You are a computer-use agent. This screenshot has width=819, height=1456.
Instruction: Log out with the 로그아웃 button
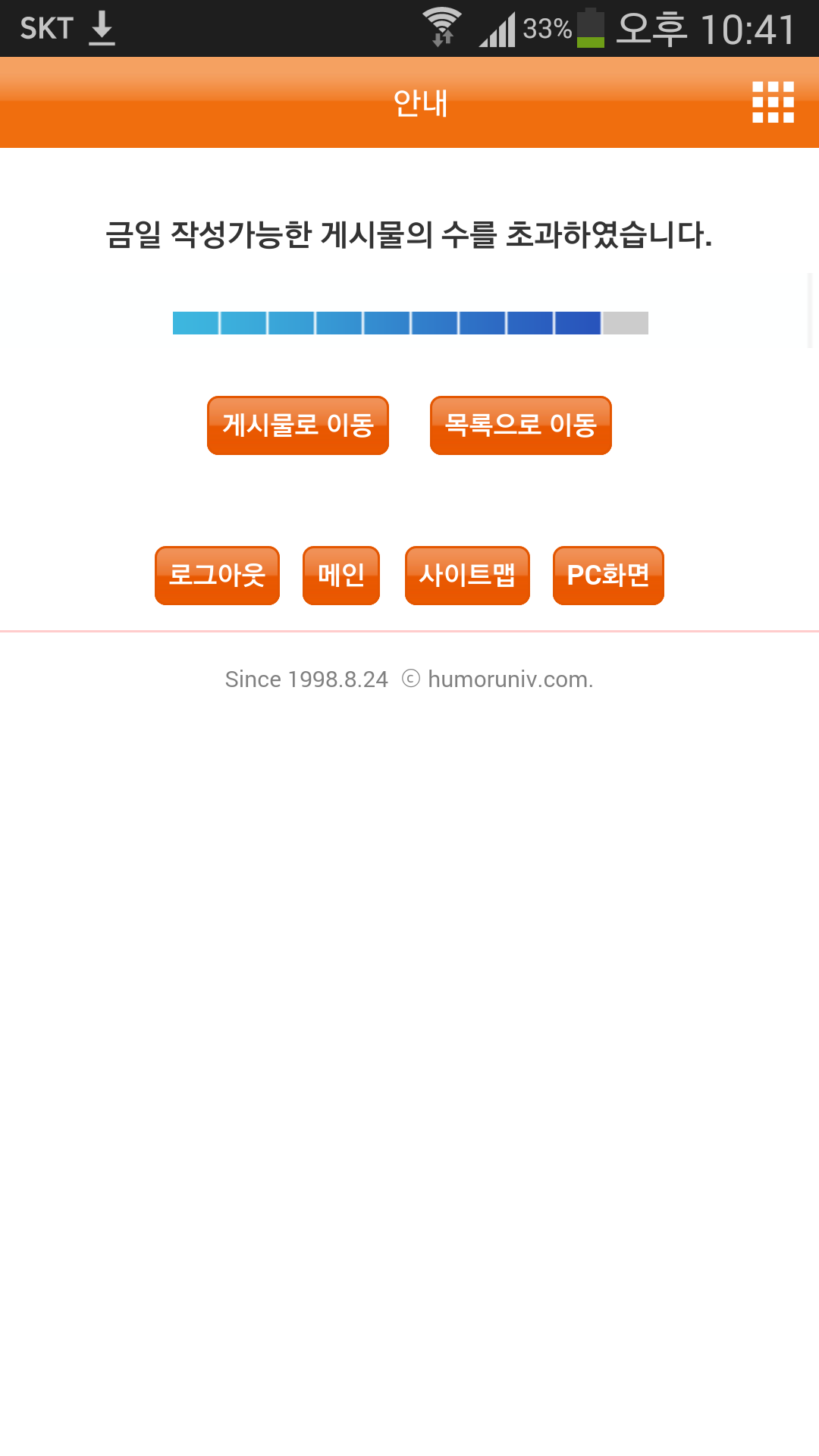tap(217, 576)
